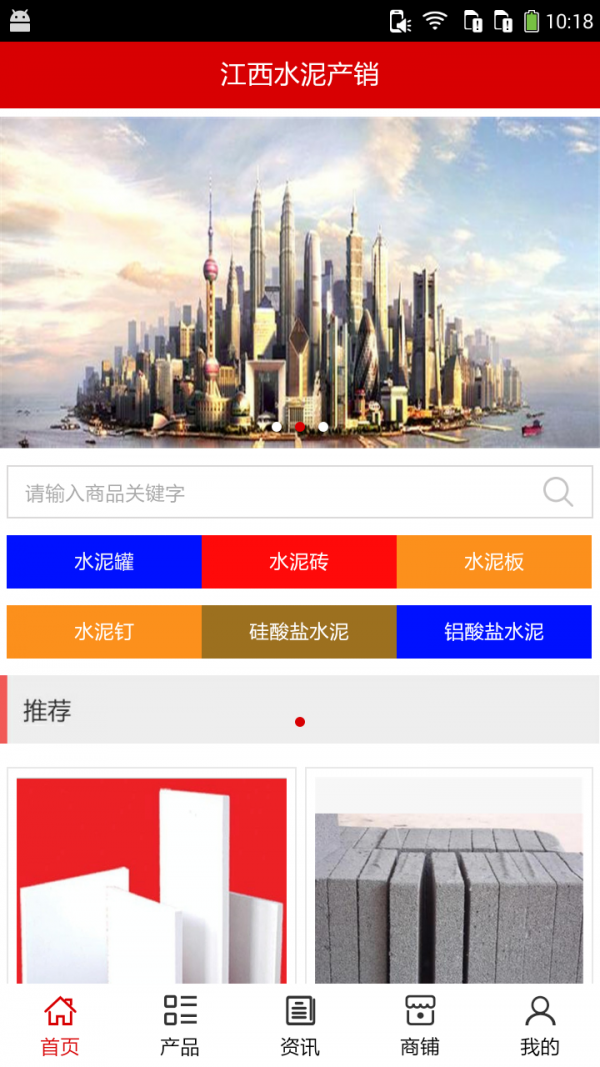Open the 水泥砖 category
This screenshot has width=600, height=1067.
pos(299,562)
